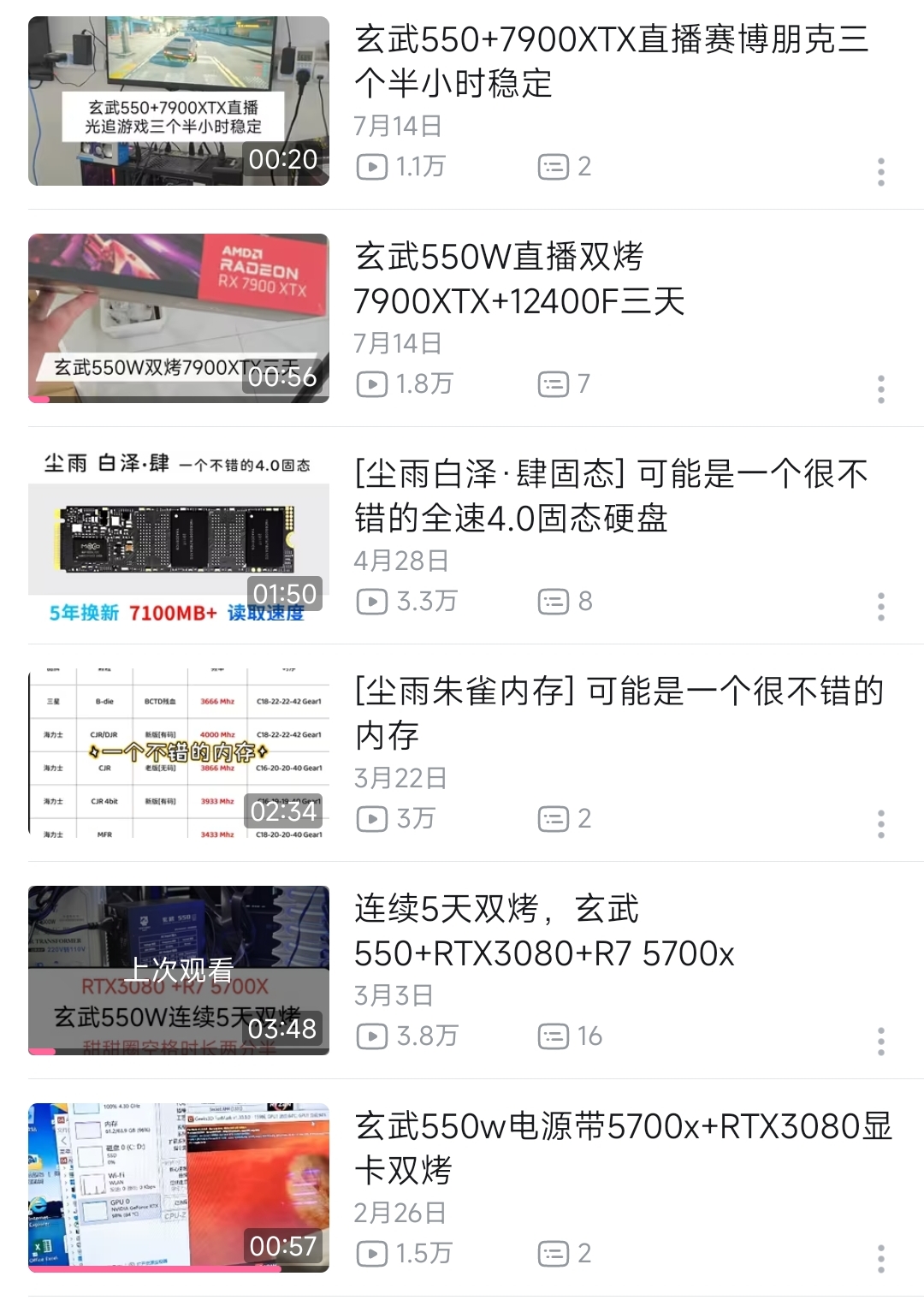924x1312 pixels.
Task: Click the play count icon on 白泽·肆 SSD video
Action: click(371, 601)
